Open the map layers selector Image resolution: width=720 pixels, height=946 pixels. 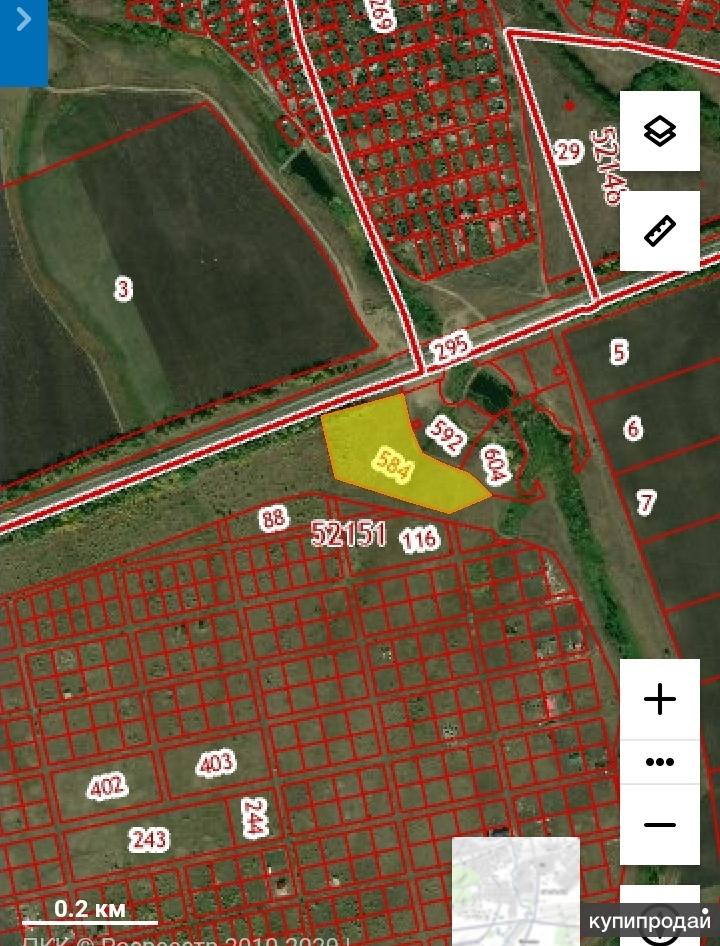coord(659,131)
